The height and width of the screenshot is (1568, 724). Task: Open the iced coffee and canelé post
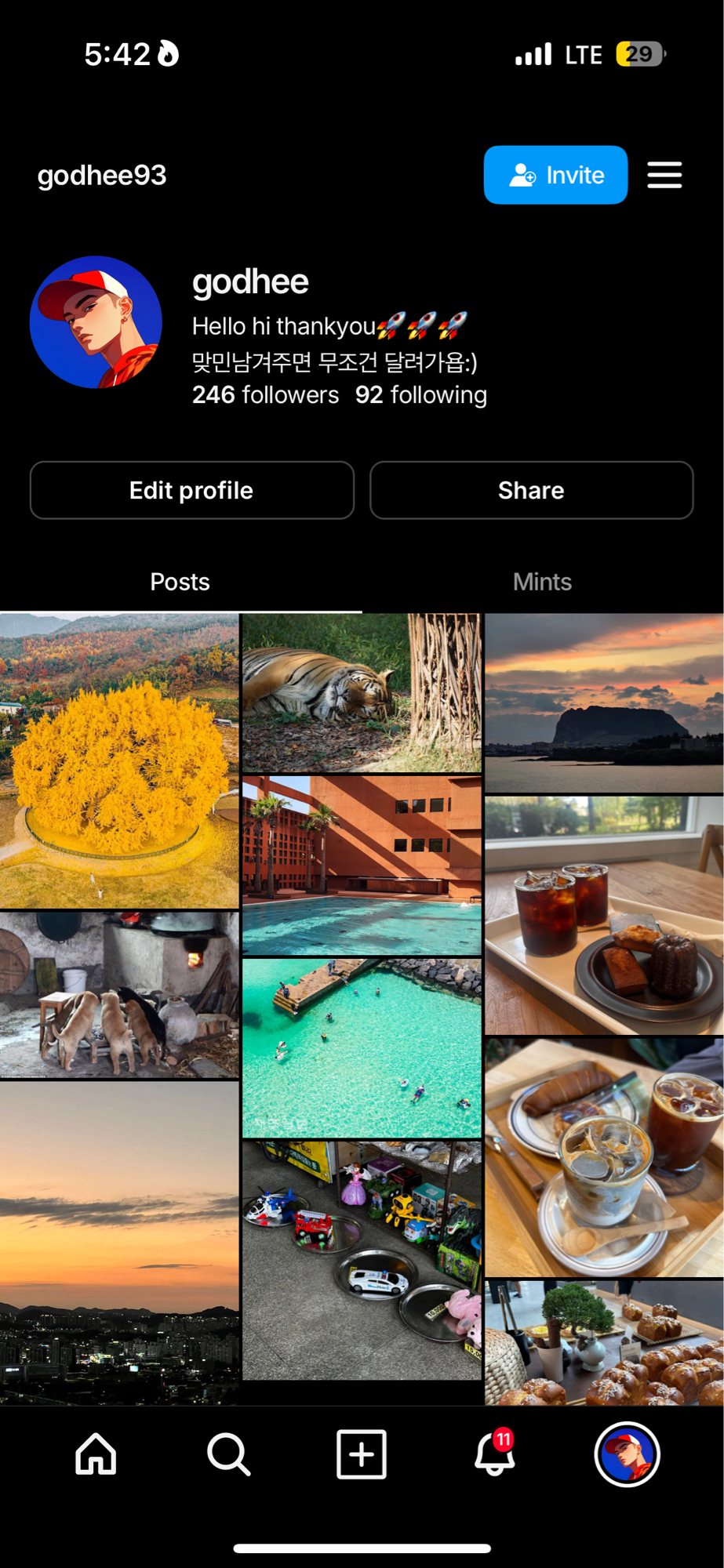tap(604, 915)
